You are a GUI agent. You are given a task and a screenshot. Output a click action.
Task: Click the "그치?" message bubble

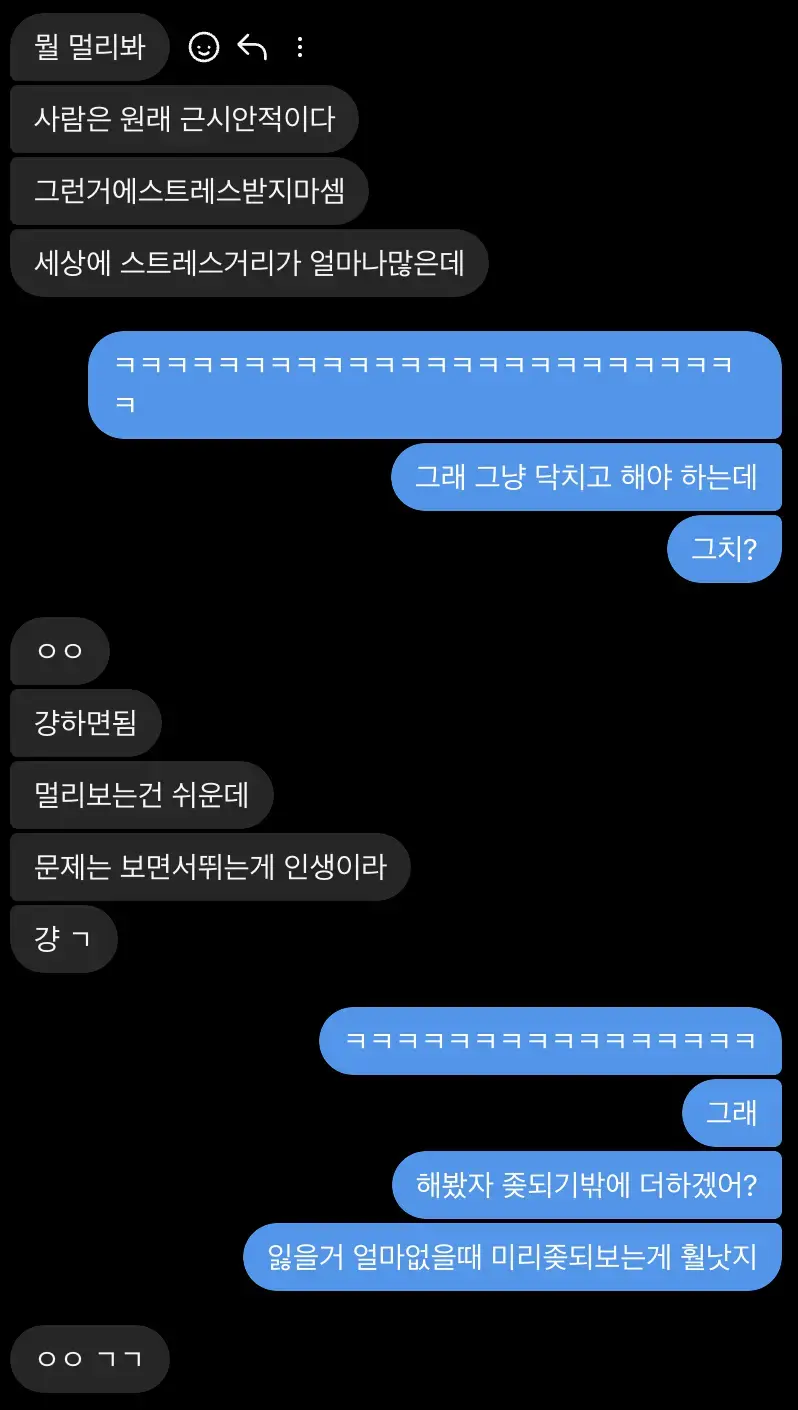point(724,548)
